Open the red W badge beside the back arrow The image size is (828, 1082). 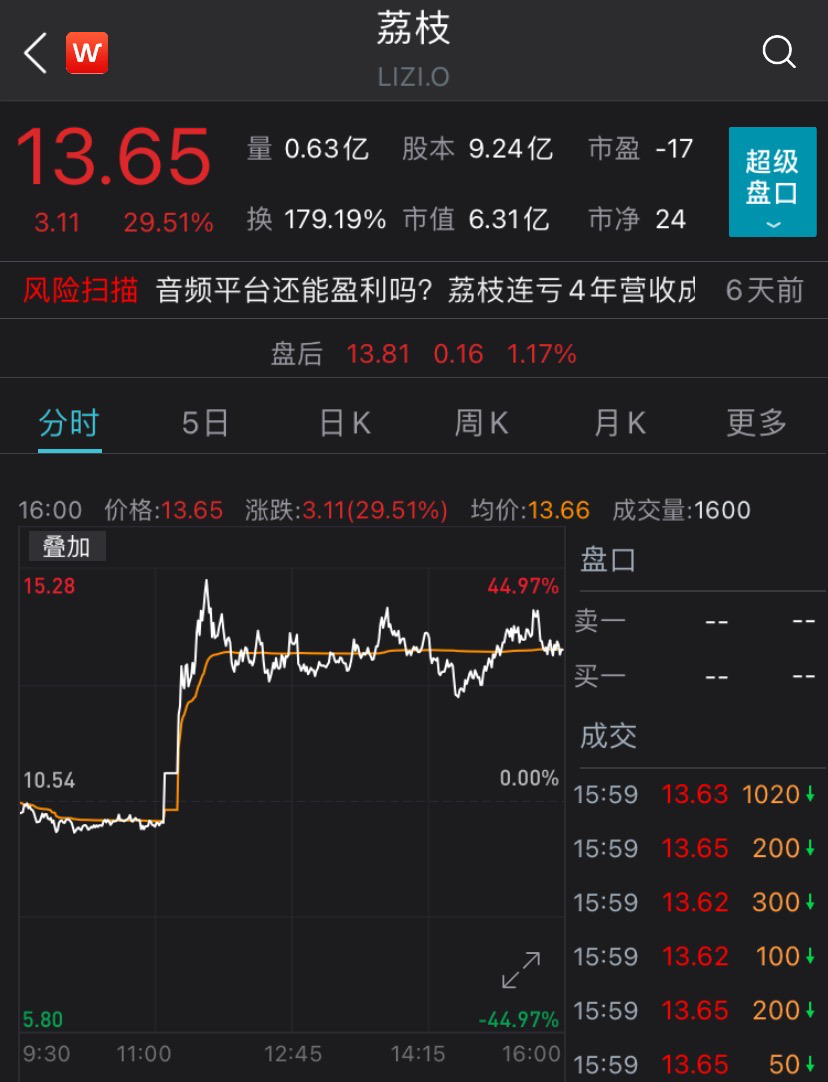[87, 53]
